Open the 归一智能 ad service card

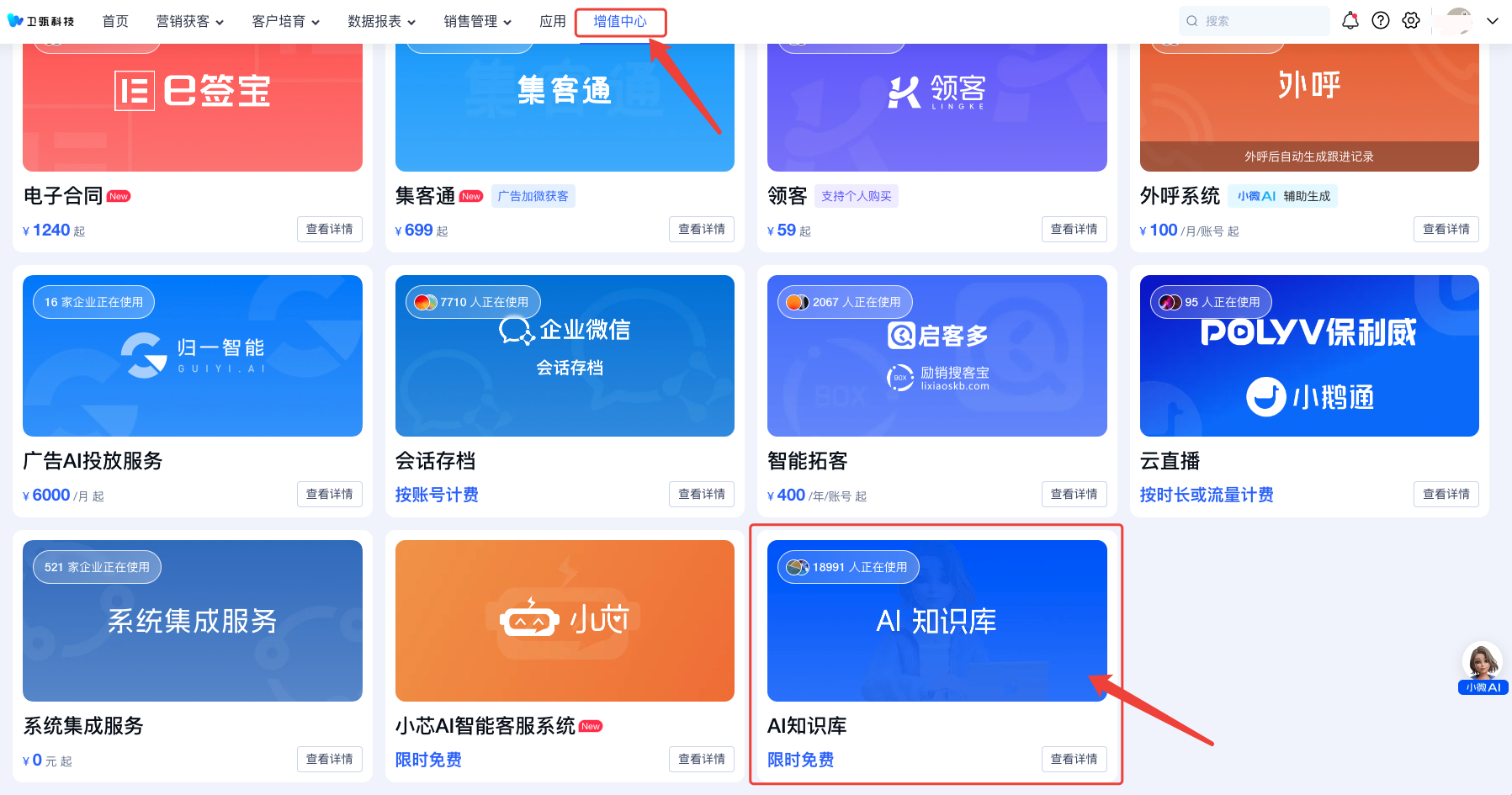tap(192, 355)
